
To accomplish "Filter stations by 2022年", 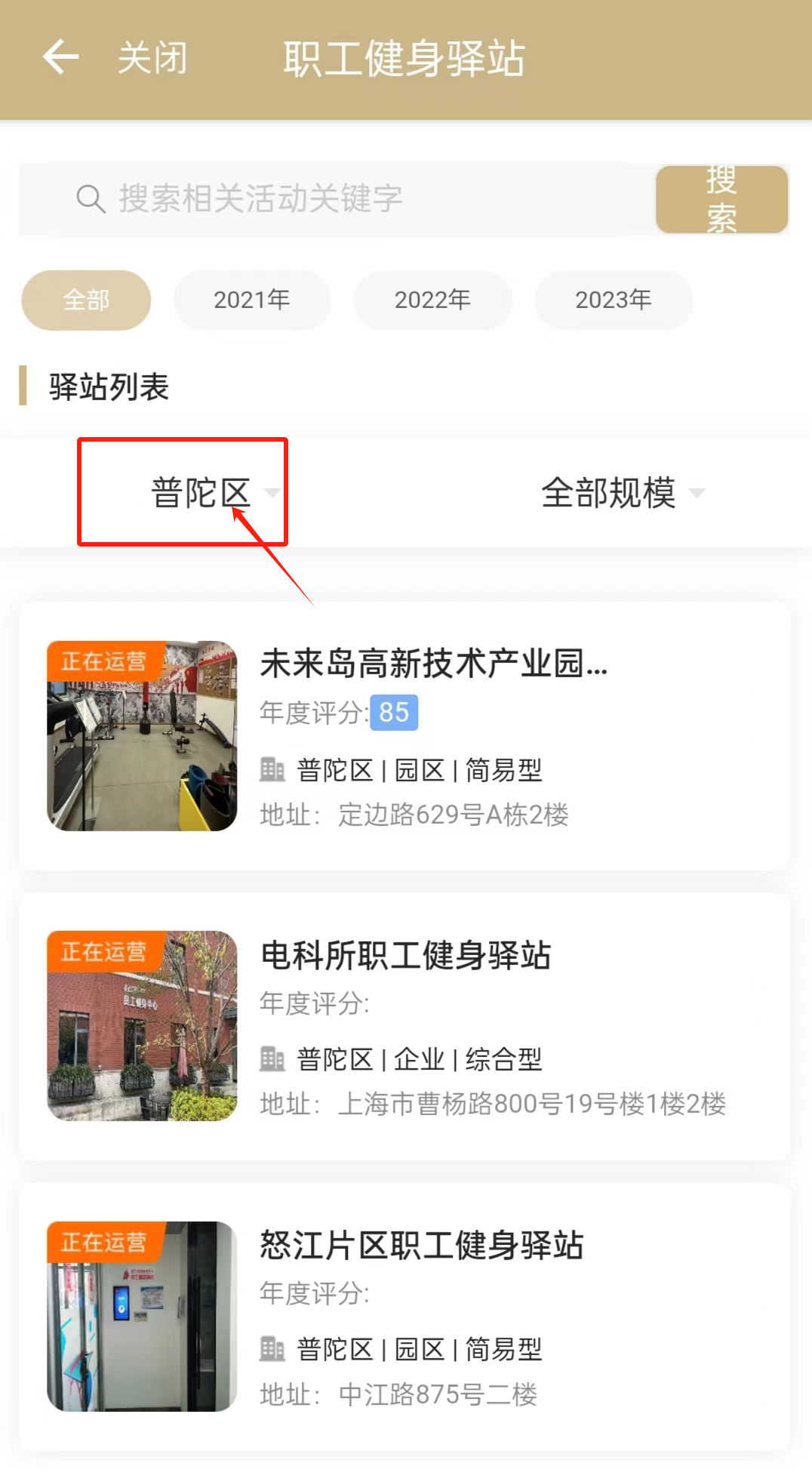I will click(x=432, y=300).
